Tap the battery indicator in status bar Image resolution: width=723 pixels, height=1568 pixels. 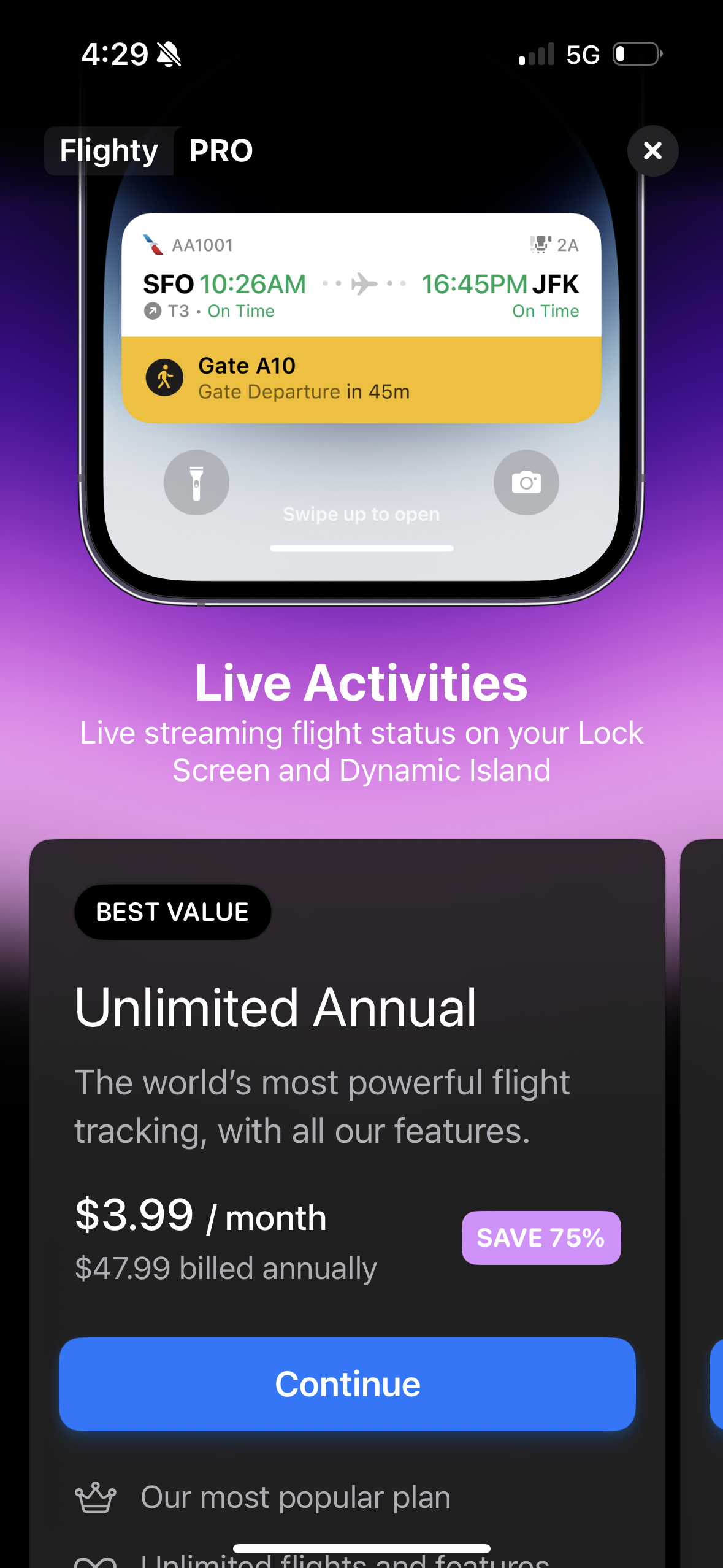click(x=635, y=54)
